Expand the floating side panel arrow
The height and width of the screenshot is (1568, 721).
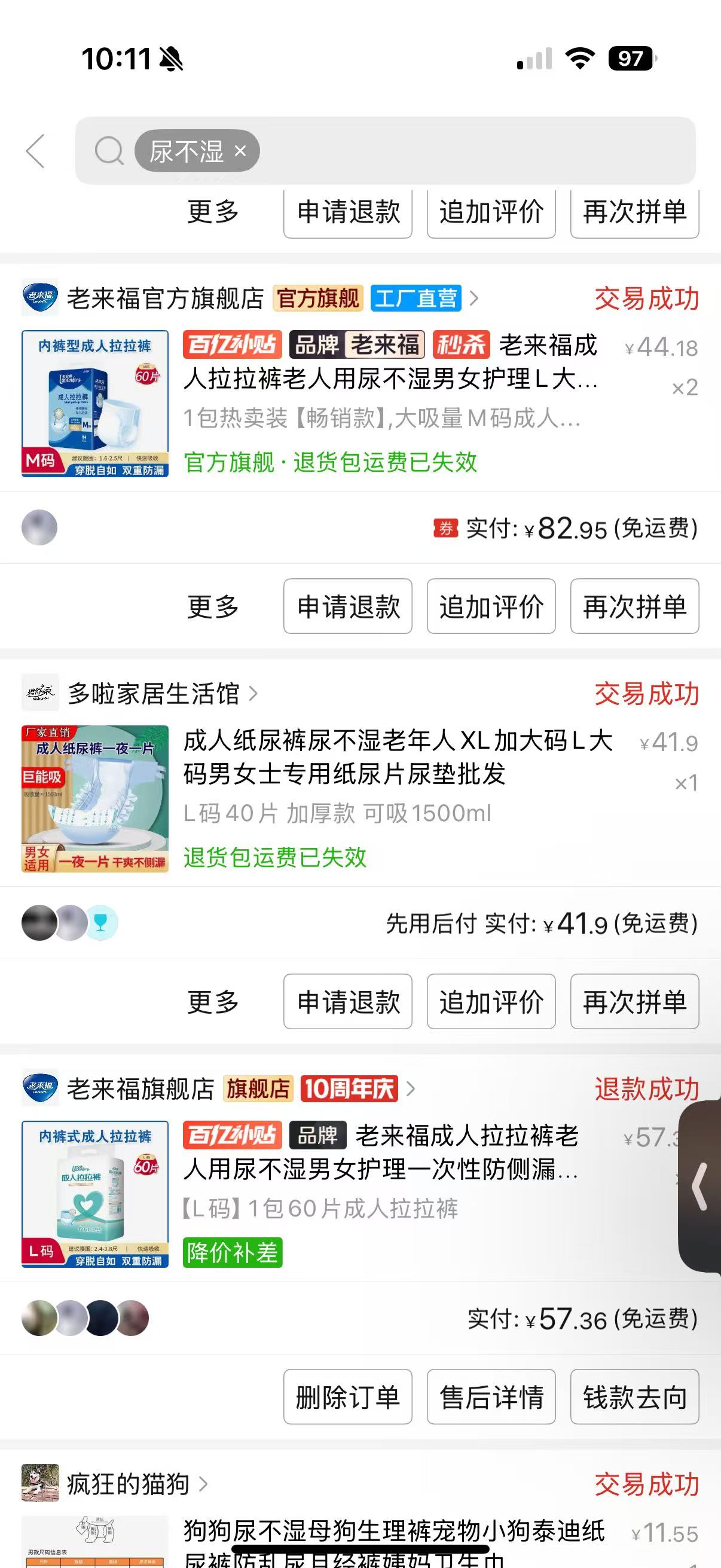pyautogui.click(x=701, y=1186)
